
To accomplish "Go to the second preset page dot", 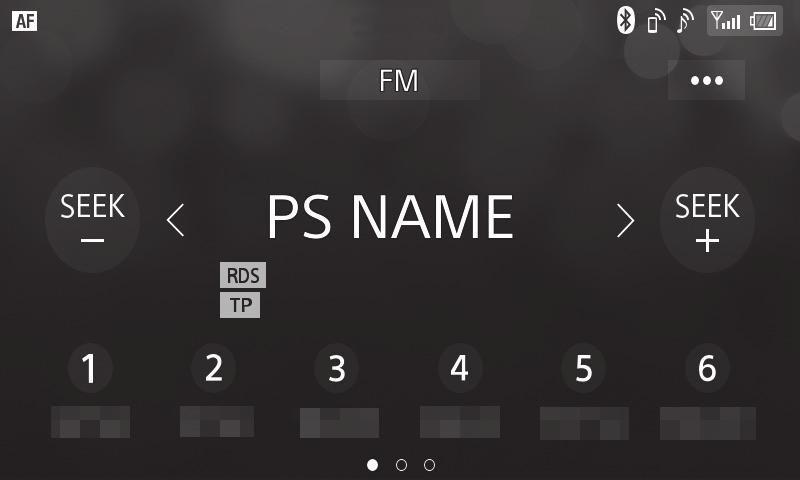I will [x=401, y=465].
